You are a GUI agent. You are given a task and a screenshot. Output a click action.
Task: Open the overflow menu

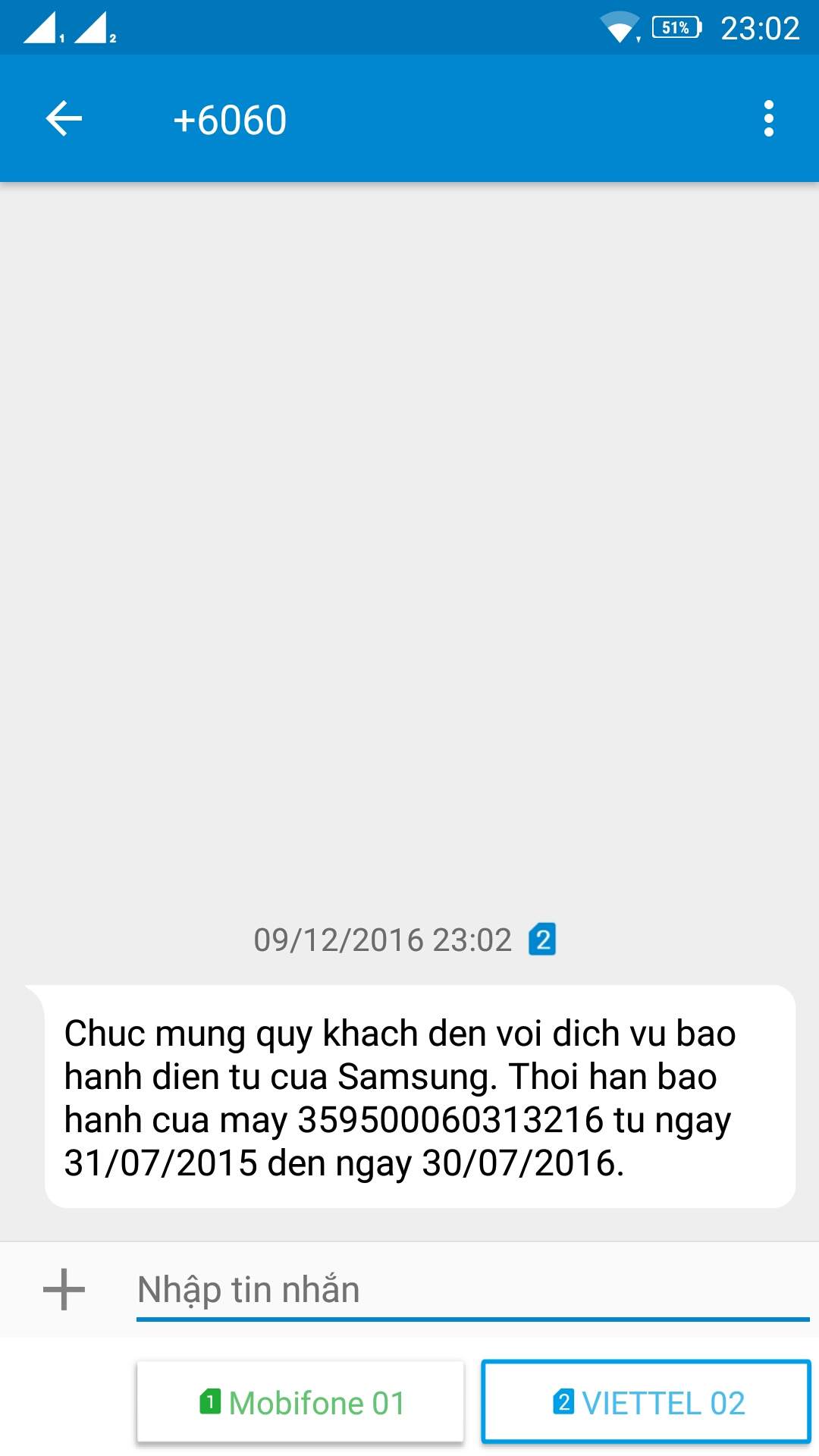tap(768, 119)
